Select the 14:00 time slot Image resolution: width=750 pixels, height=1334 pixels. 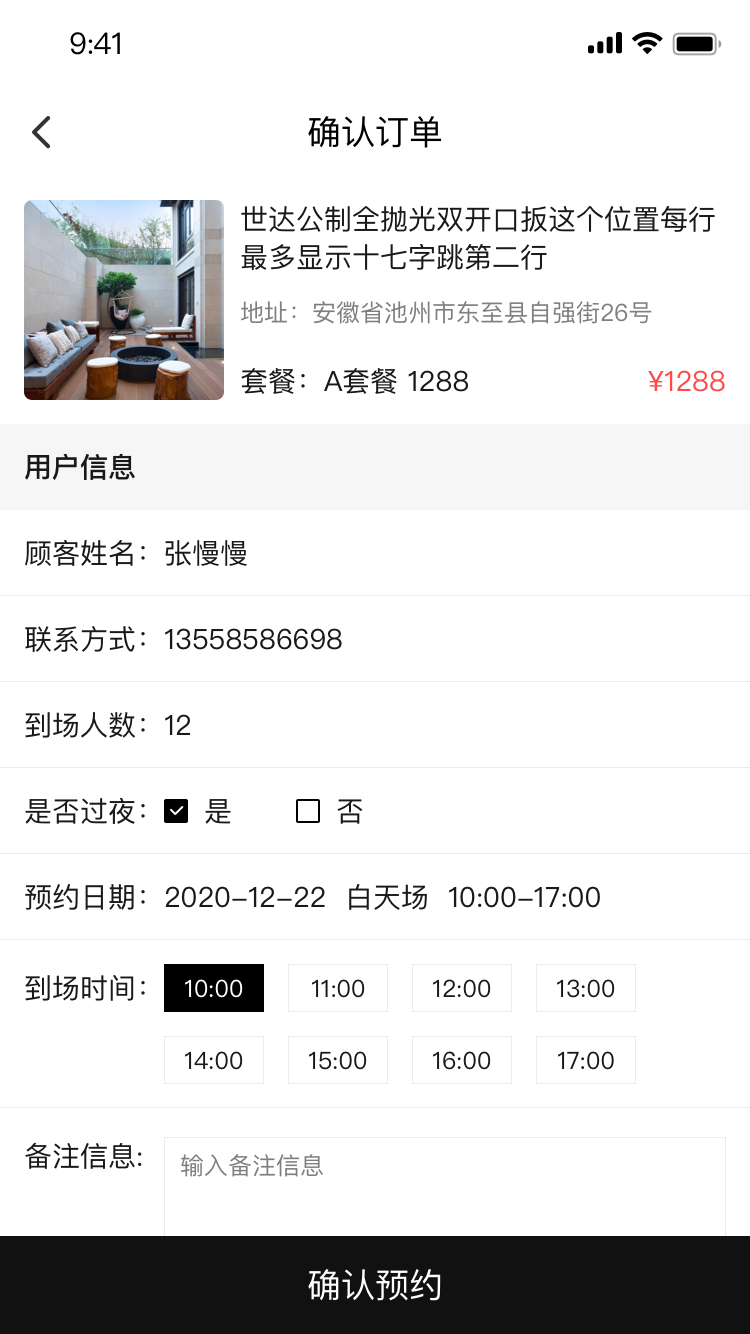[214, 1060]
